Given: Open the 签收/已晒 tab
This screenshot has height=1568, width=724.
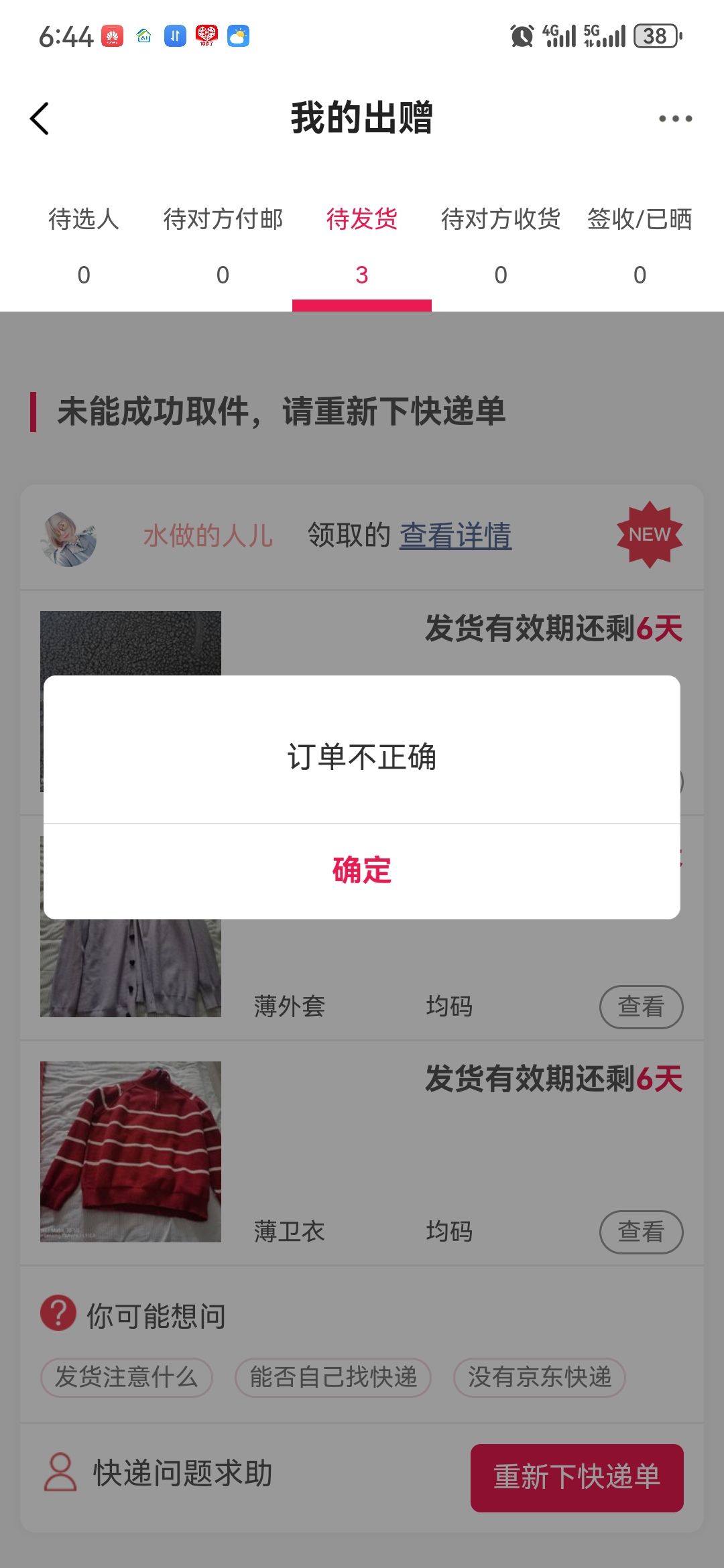Looking at the screenshot, I should coord(640,245).
